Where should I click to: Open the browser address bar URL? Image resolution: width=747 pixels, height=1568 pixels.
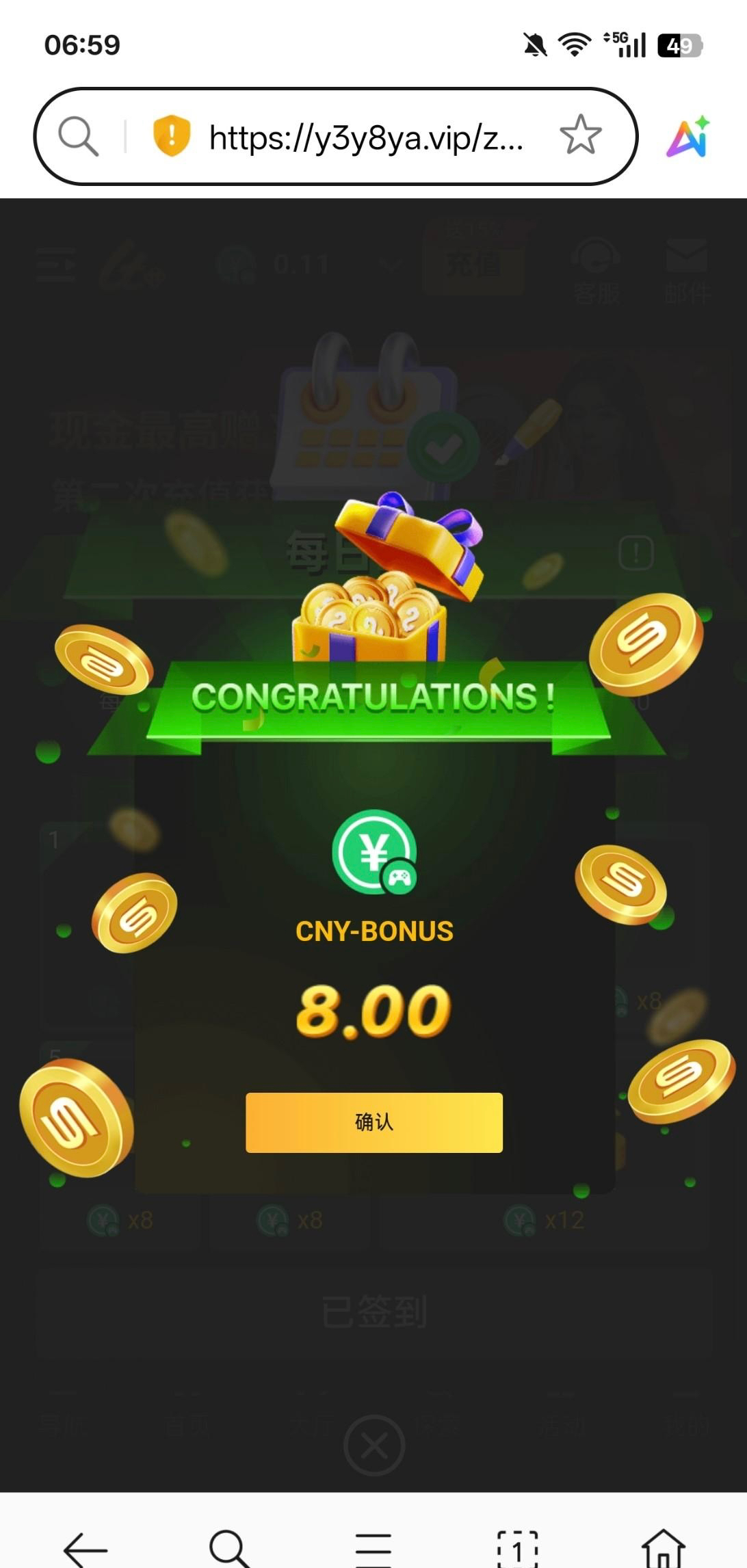366,137
